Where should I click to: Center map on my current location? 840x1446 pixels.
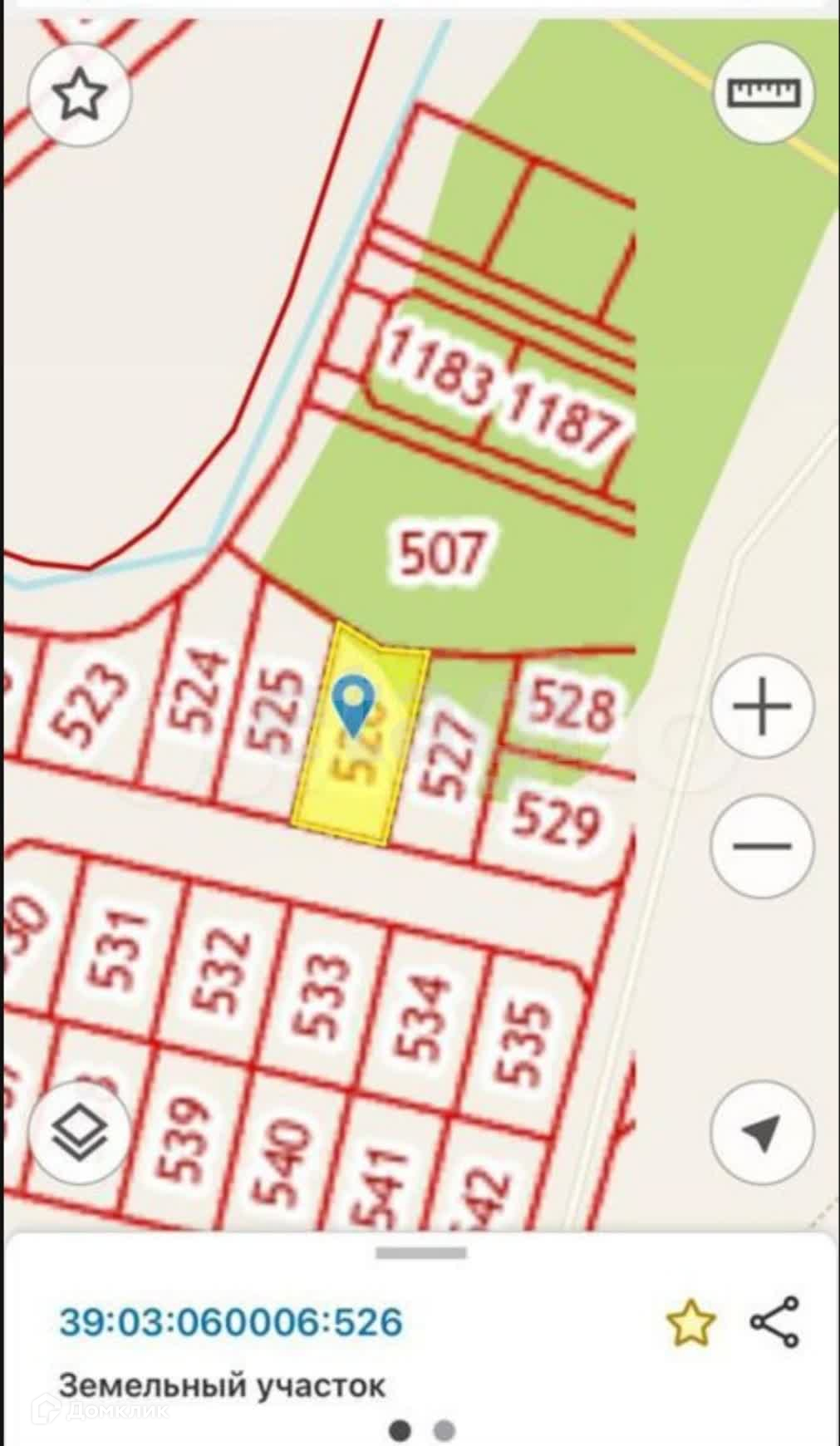click(x=762, y=1132)
